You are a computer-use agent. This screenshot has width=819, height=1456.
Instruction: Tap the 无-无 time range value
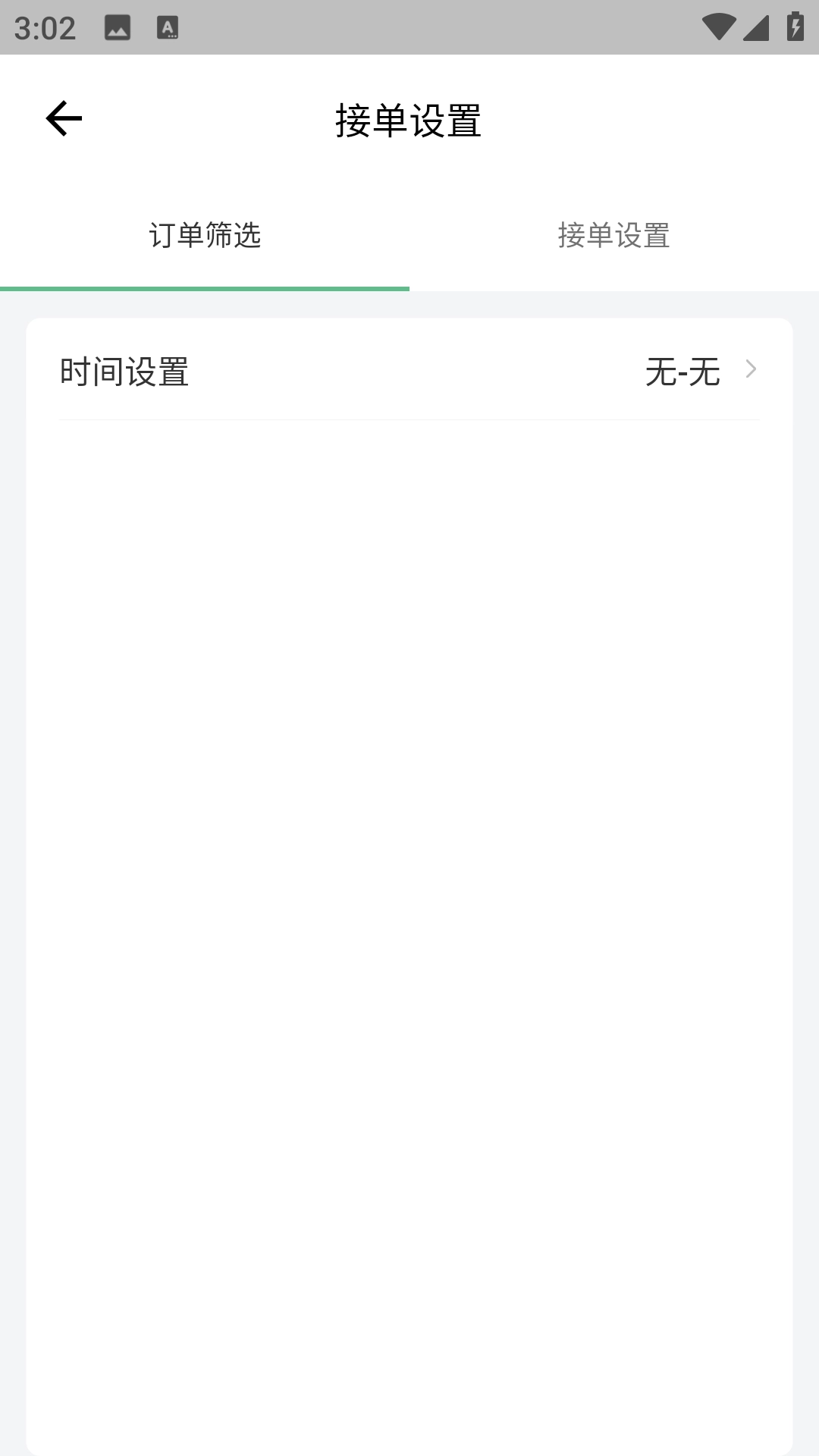click(682, 371)
